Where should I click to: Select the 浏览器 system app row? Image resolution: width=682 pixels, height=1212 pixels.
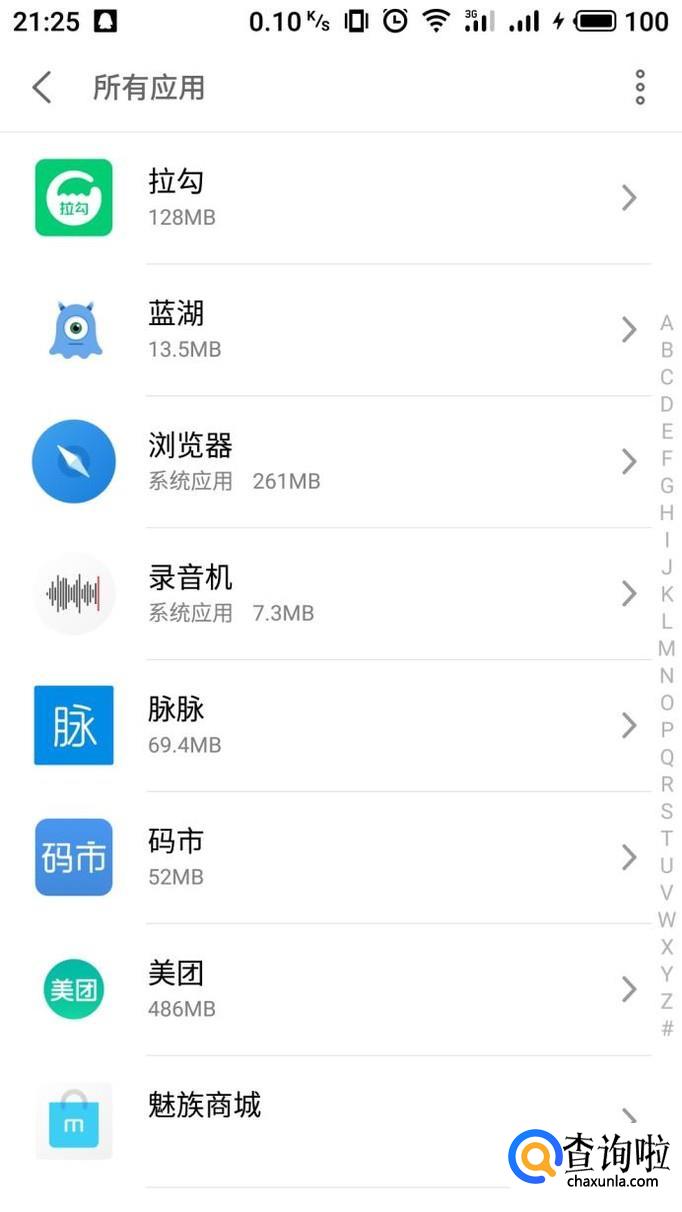point(340,462)
